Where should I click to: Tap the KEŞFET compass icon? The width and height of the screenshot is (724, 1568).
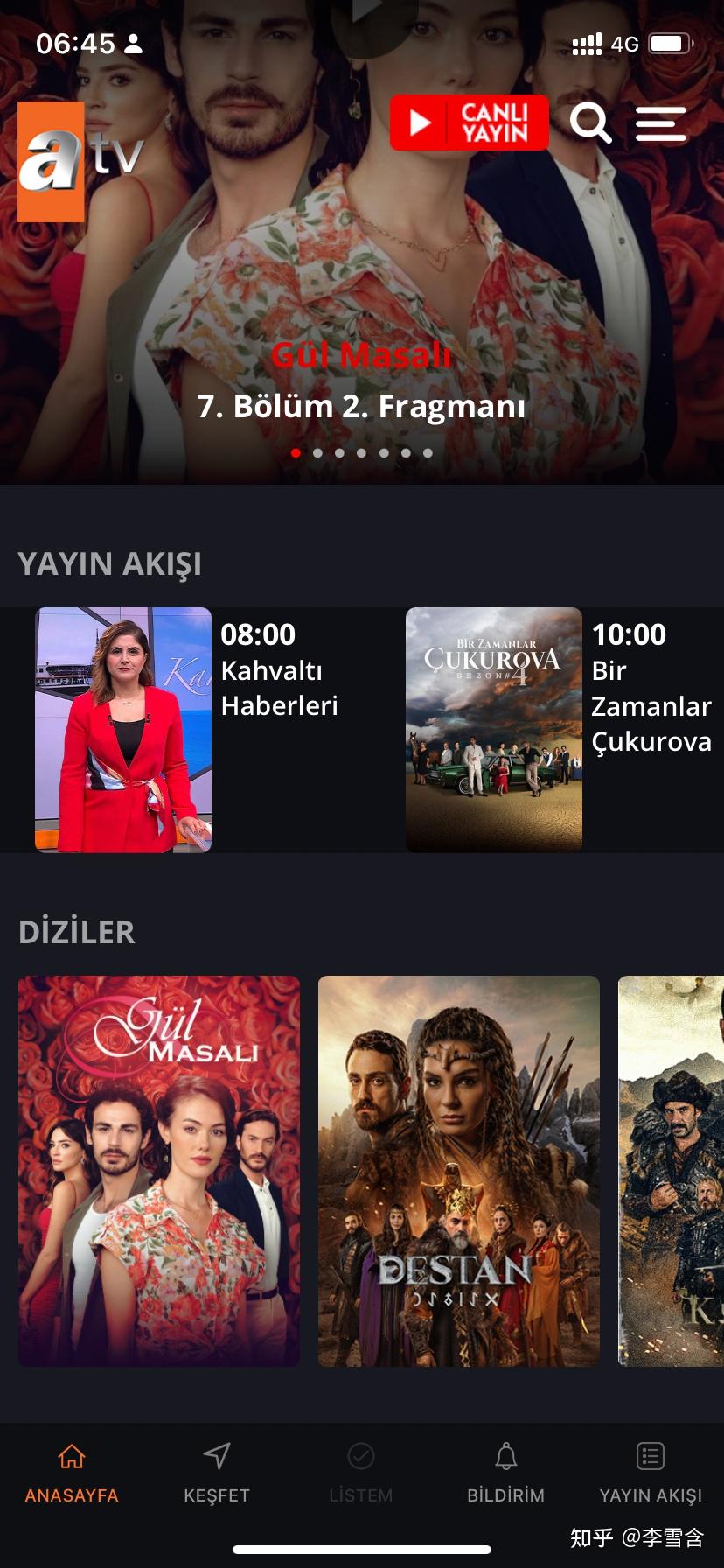tap(216, 1455)
